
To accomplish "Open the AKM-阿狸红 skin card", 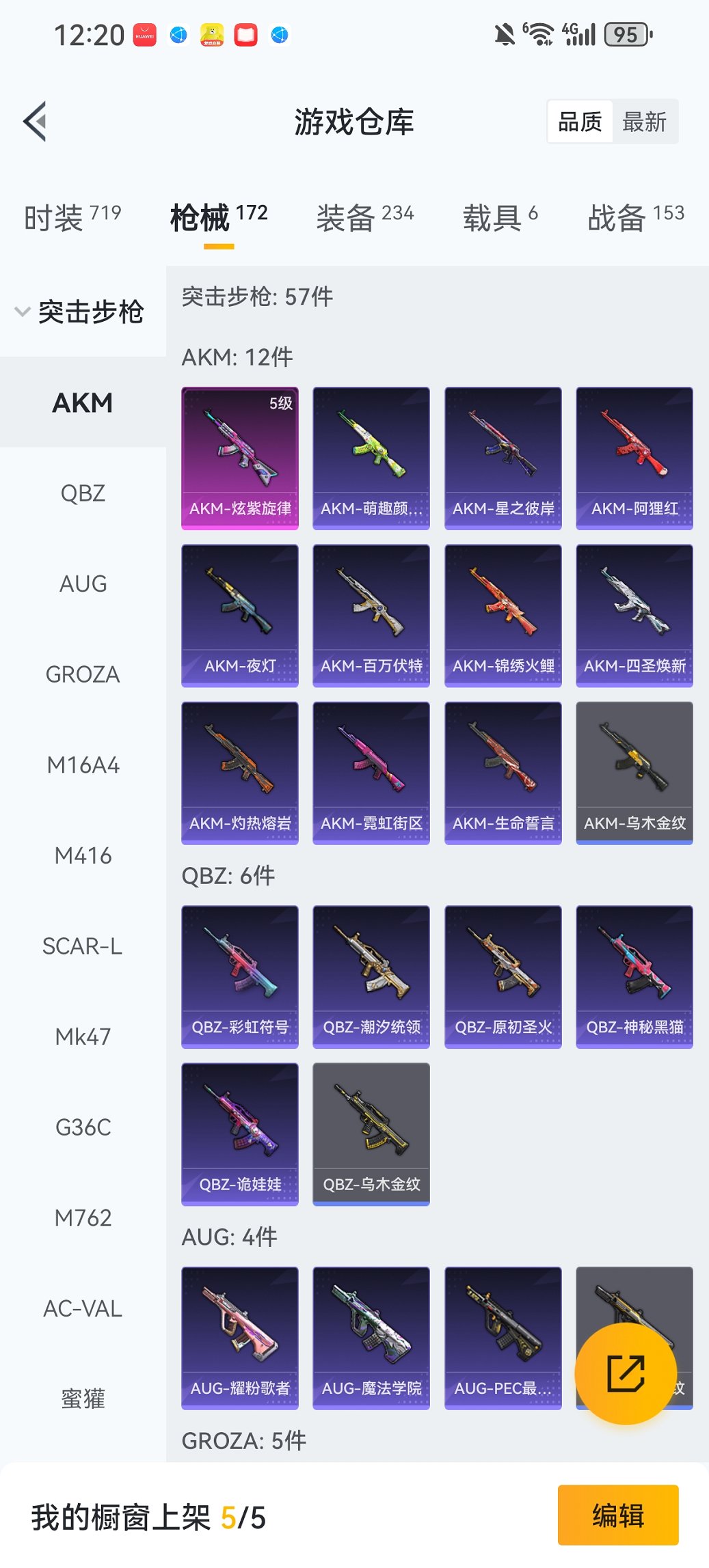I will click(634, 458).
